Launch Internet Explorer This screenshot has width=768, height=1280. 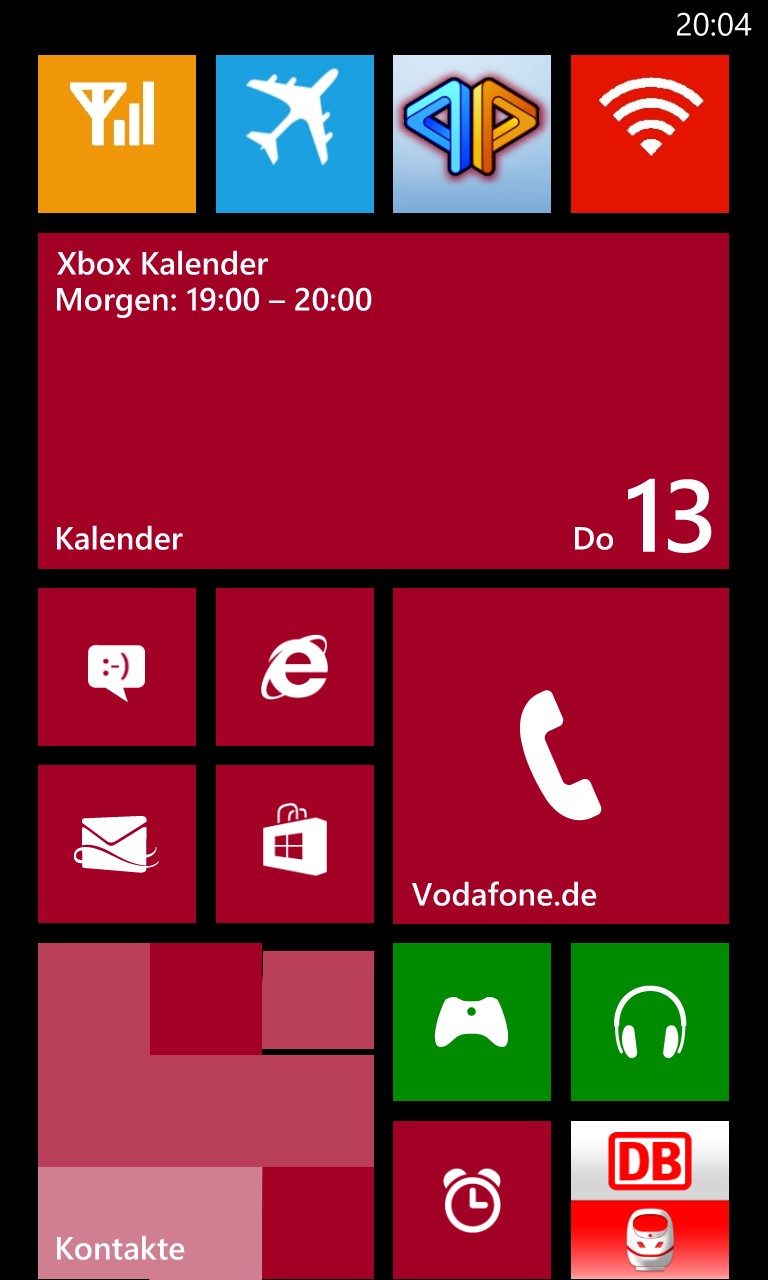(295, 667)
